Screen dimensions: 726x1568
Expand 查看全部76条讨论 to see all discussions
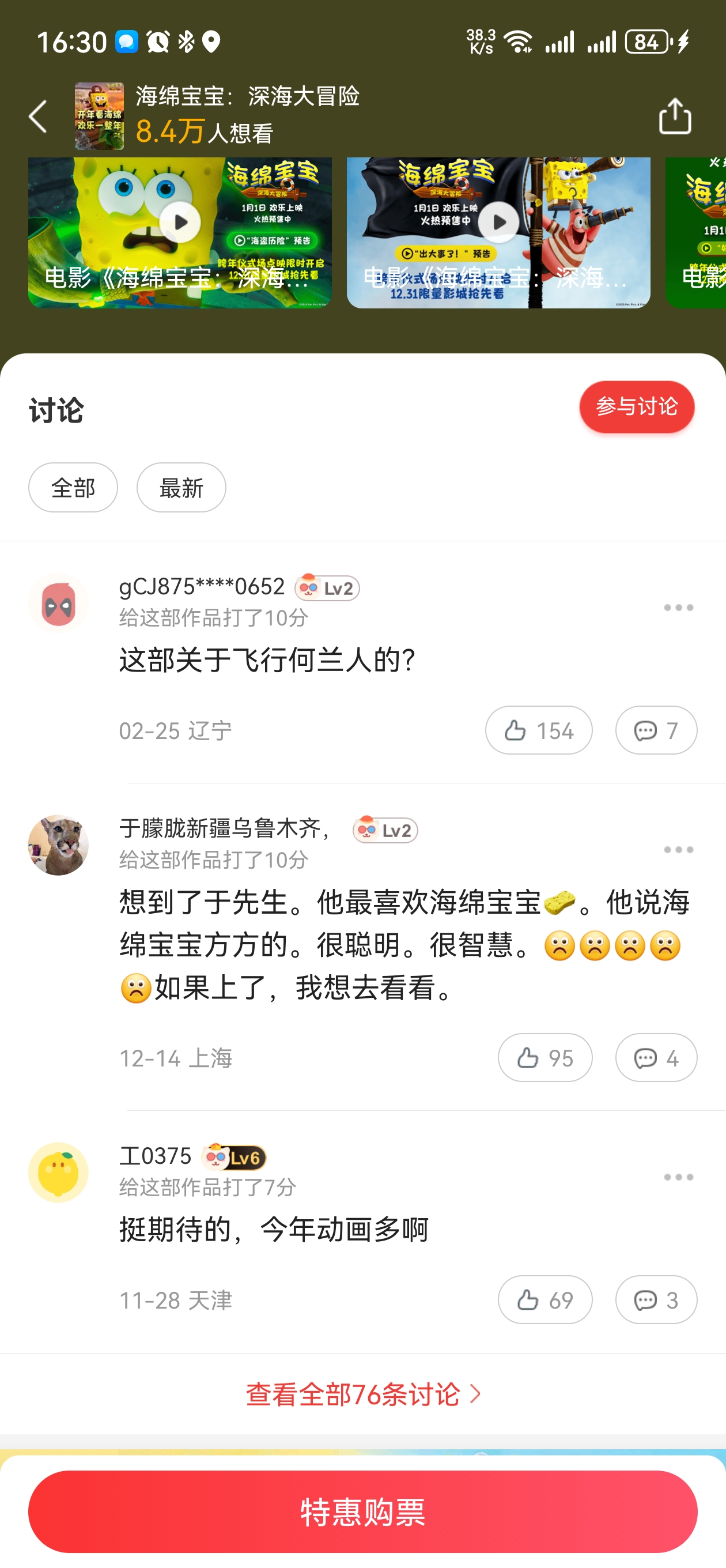pos(362,1396)
